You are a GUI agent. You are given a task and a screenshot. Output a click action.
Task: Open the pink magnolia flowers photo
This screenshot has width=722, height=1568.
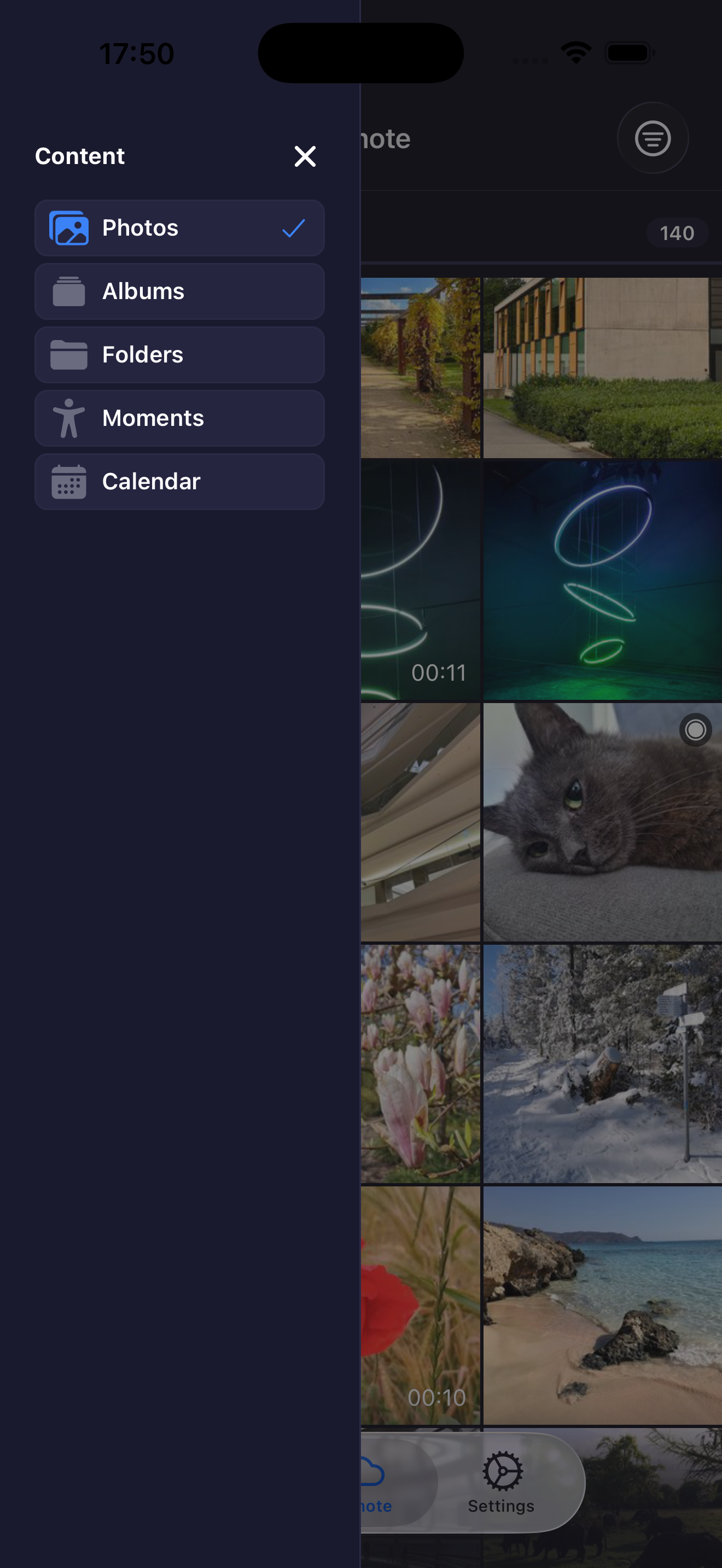[x=420, y=1063]
